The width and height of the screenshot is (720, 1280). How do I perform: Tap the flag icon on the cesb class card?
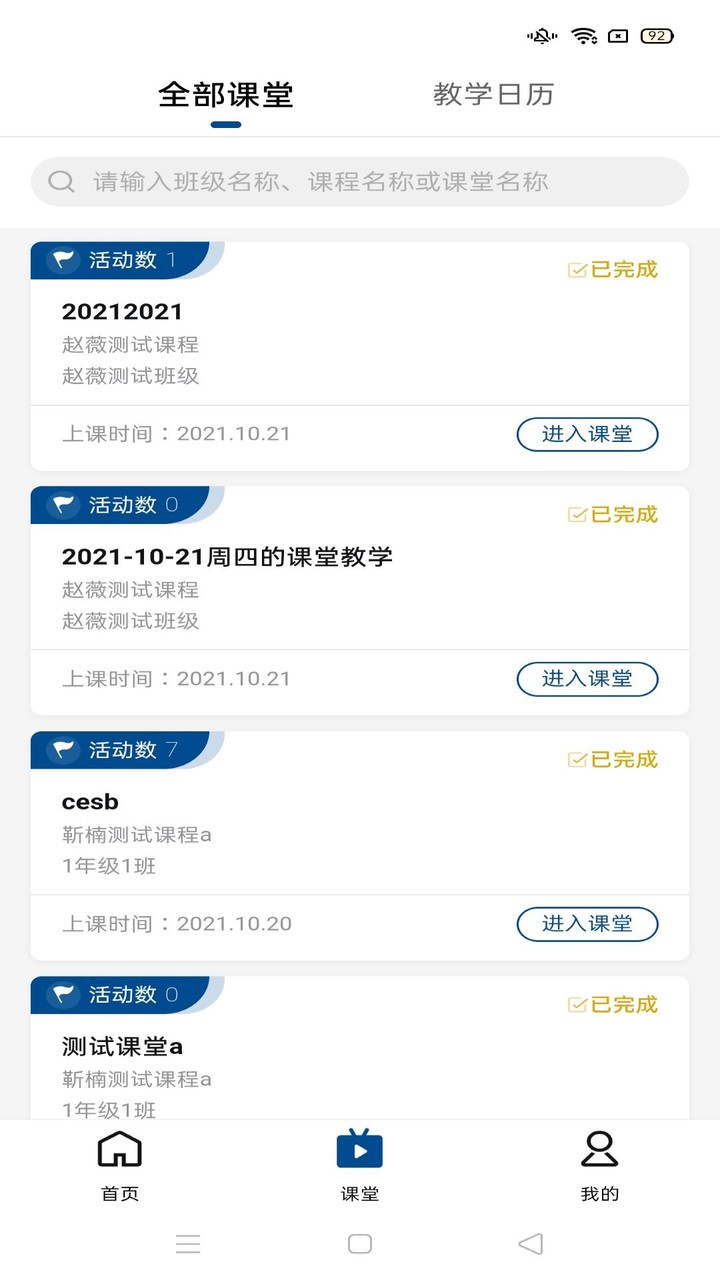pos(62,749)
